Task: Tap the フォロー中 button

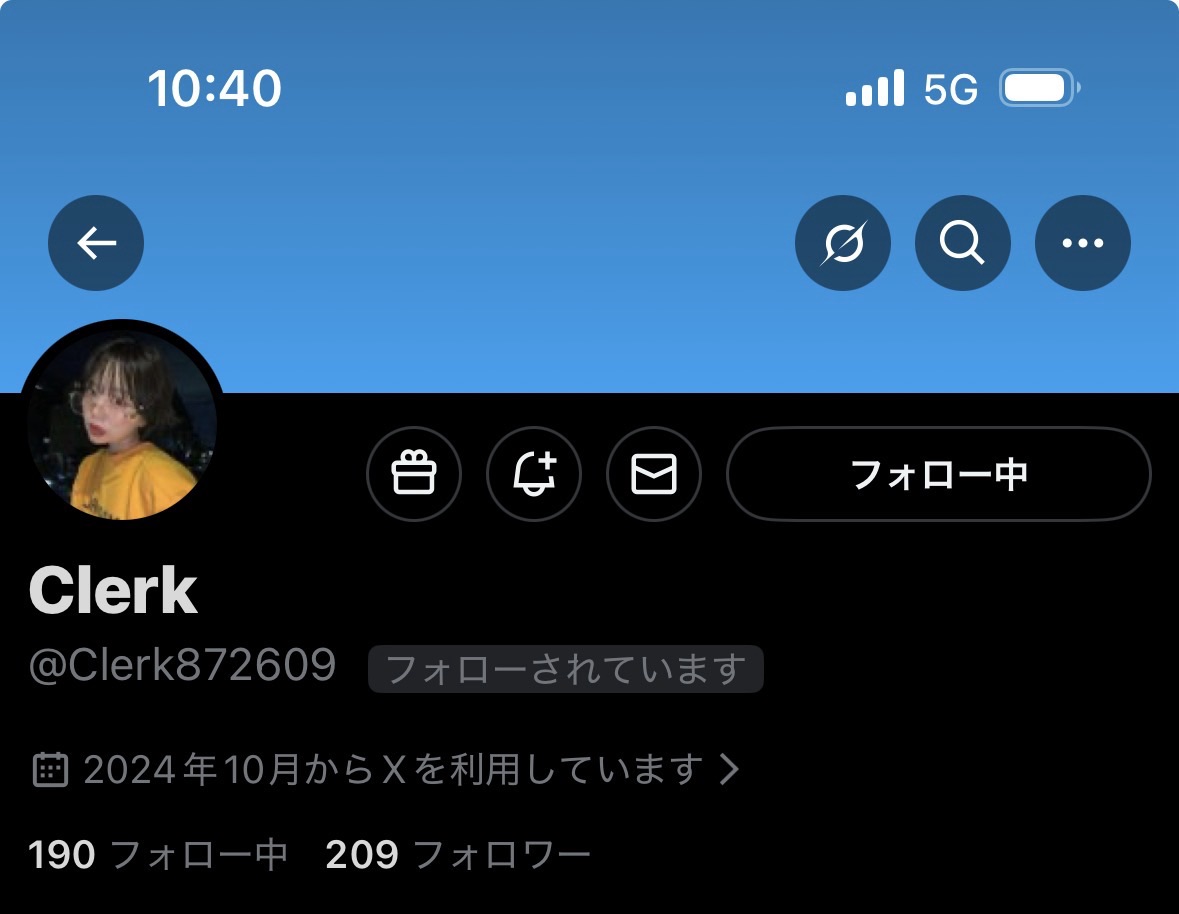Action: coord(938,474)
